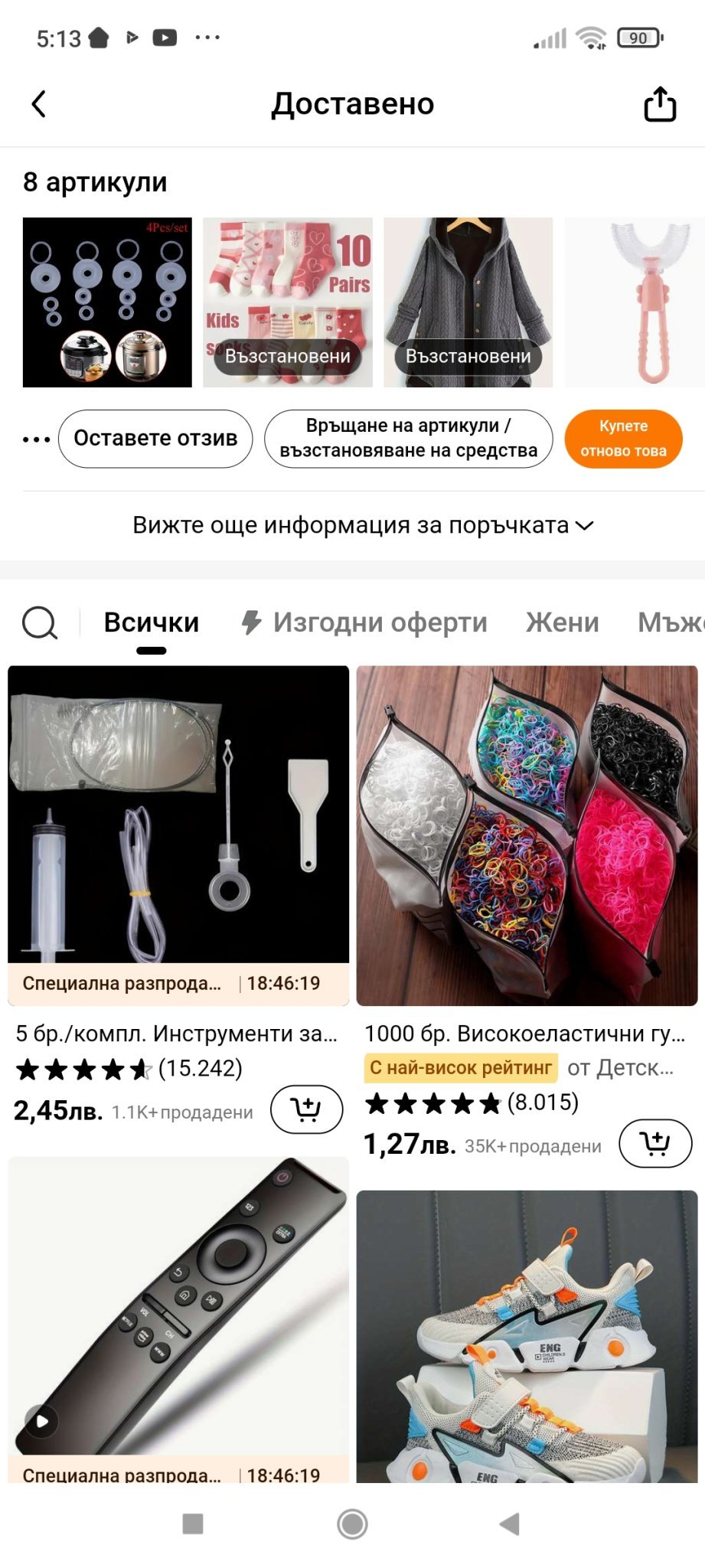This screenshot has width=705, height=1568.
Task: Select the Всички tab
Action: 152,622
